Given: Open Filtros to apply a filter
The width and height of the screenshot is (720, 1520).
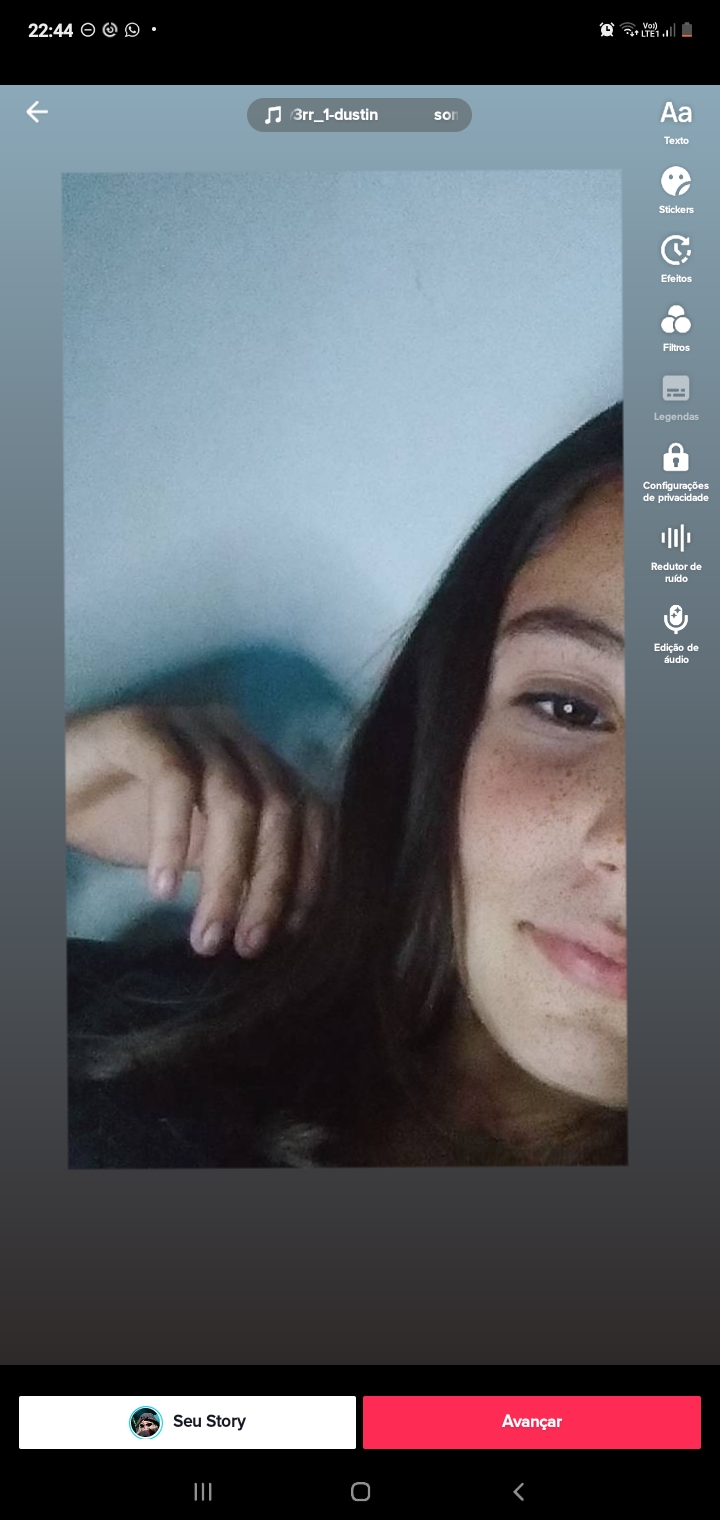Looking at the screenshot, I should coord(676,328).
